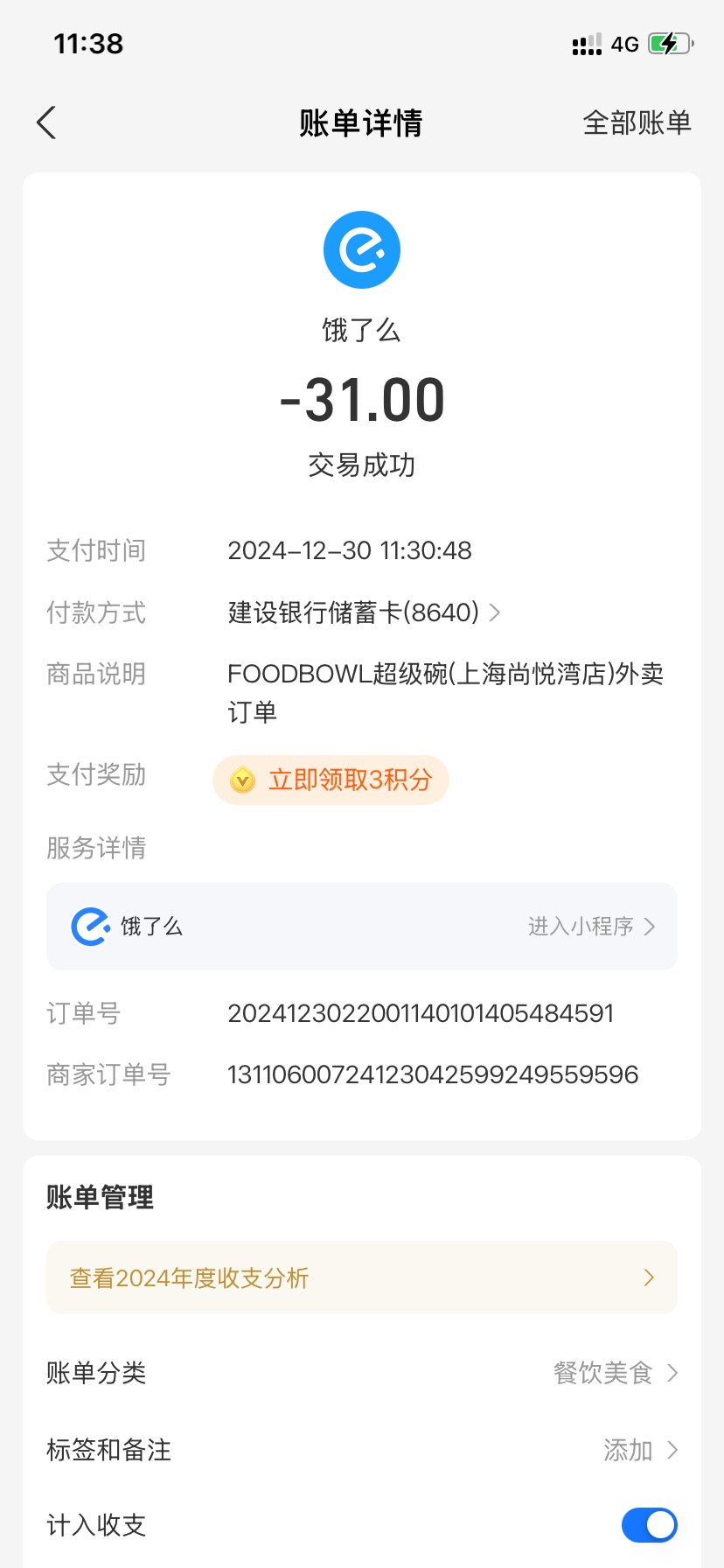Toggle off the 计入收支 switch
Viewport: 724px width, 1568px height.
click(649, 1525)
